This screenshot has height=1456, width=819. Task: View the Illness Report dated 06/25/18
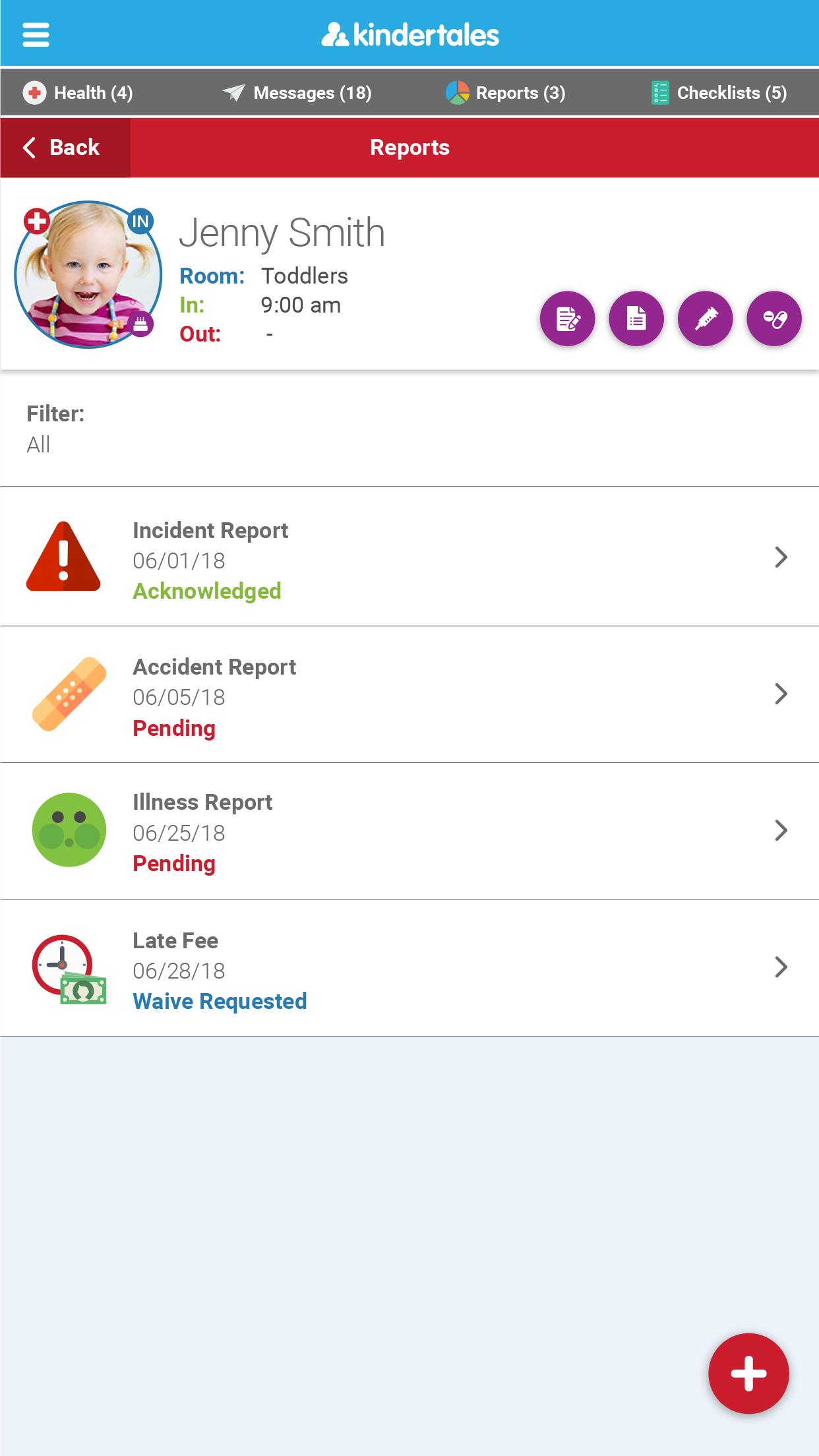point(409,831)
